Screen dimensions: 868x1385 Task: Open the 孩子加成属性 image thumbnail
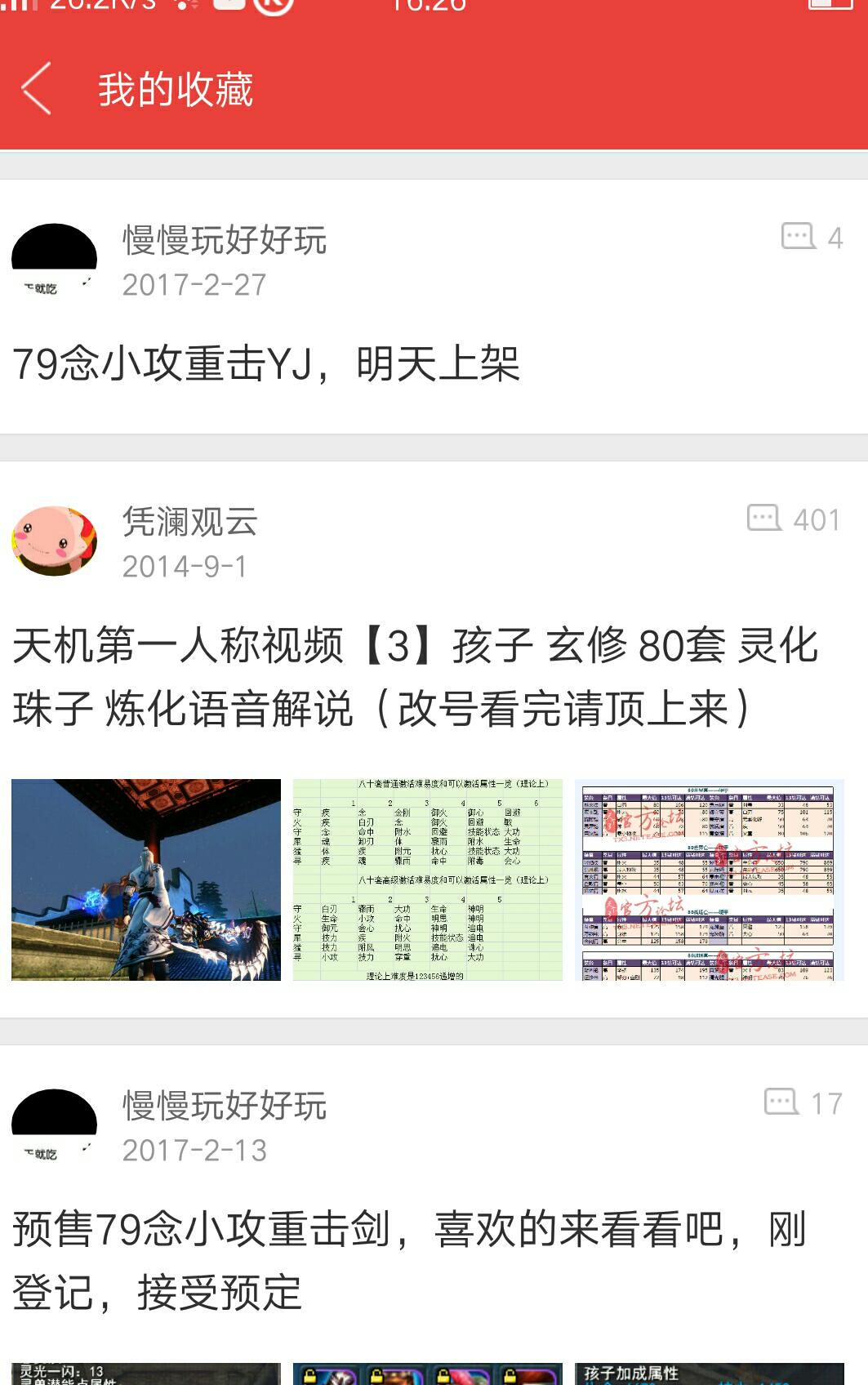709,1374
